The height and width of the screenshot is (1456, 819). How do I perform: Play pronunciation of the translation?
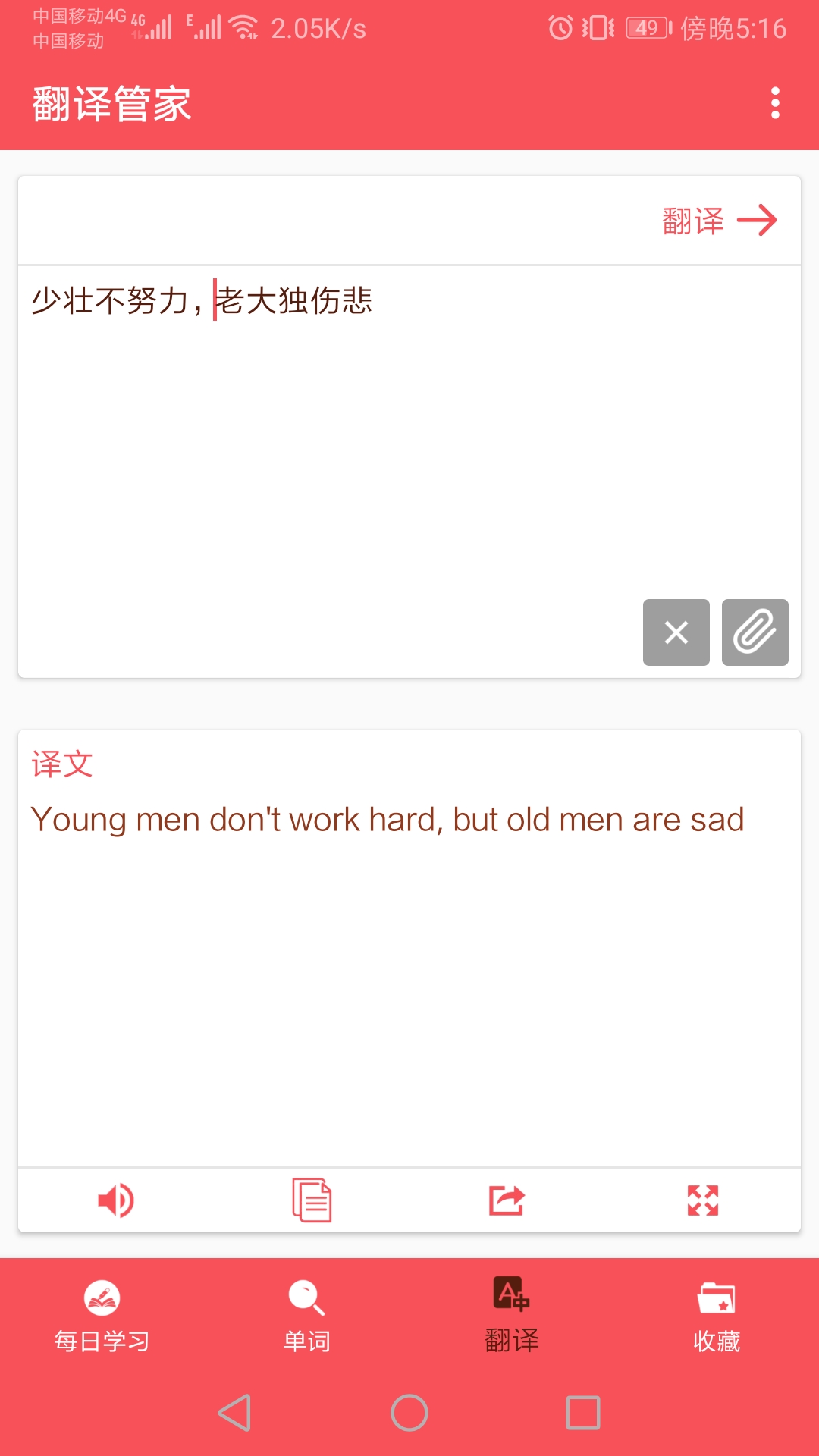coord(115,1200)
